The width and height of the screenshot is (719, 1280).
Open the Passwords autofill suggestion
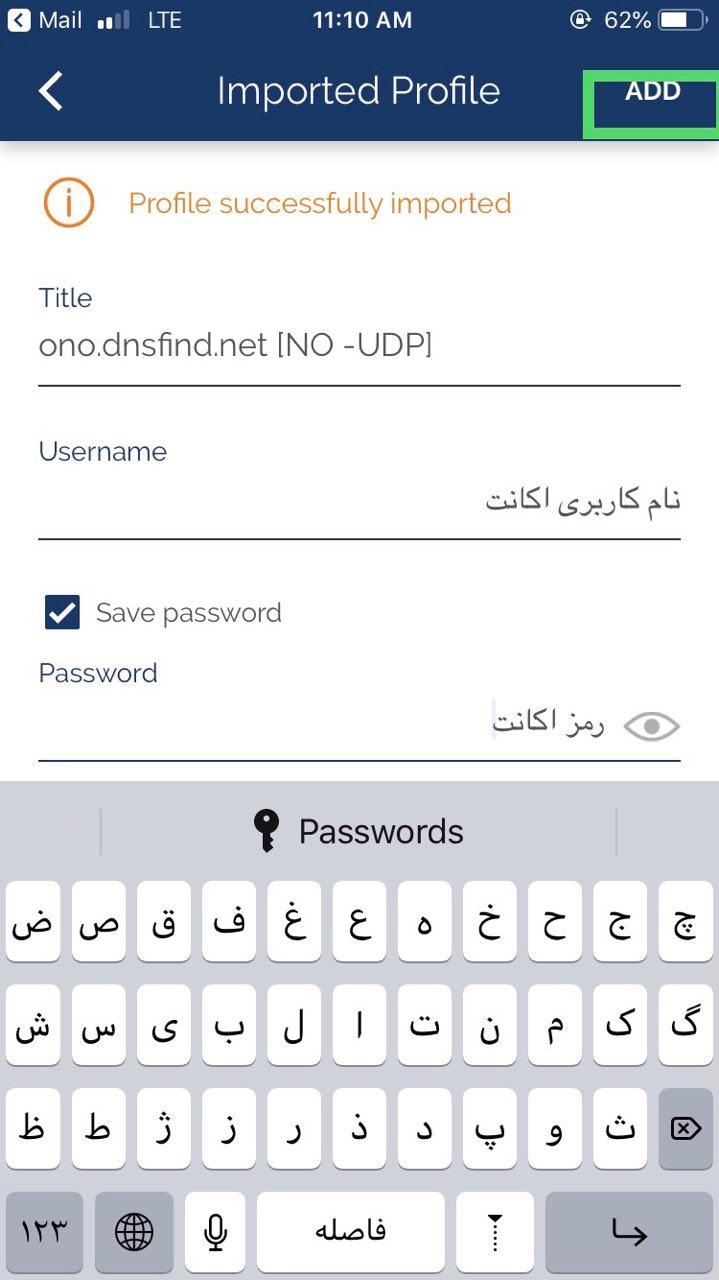[x=358, y=831]
